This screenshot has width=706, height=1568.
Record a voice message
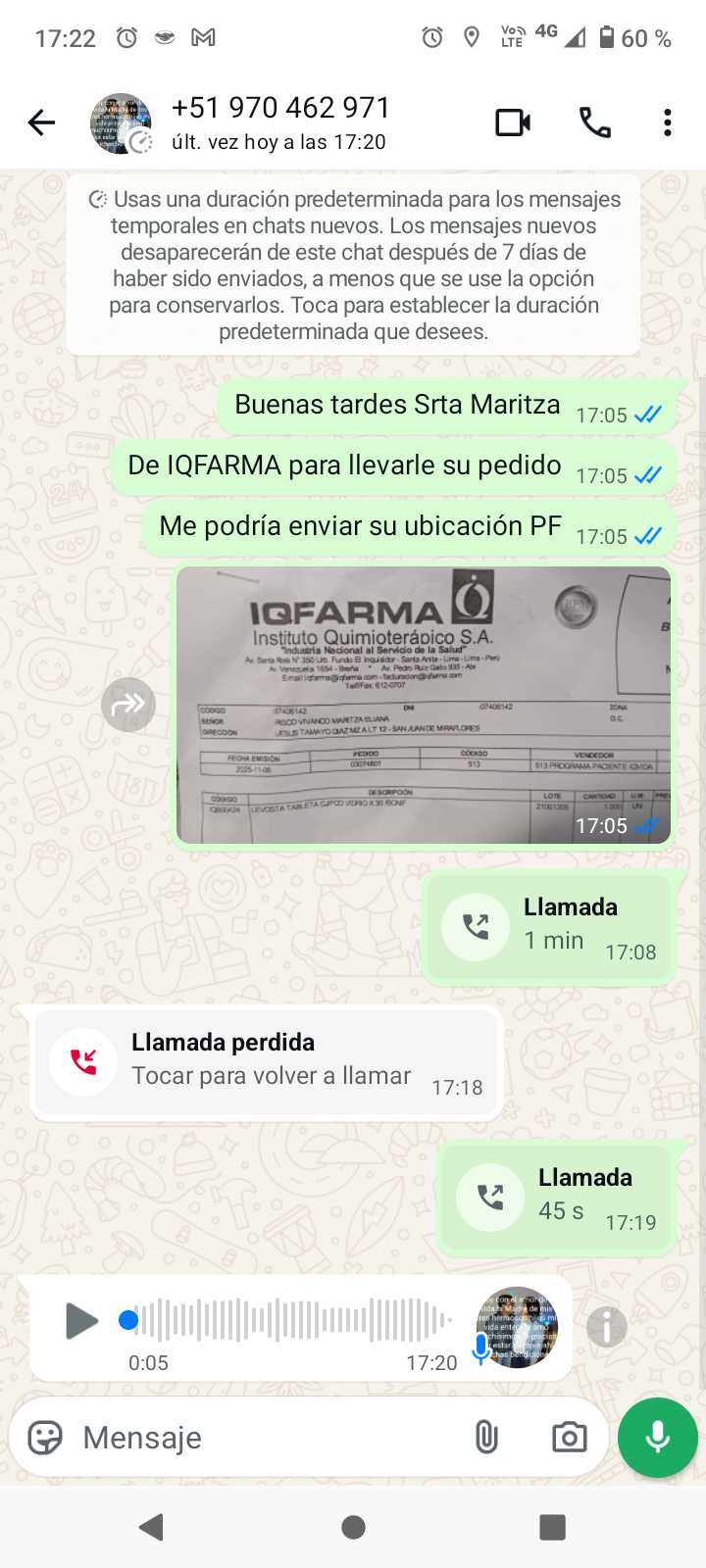click(x=658, y=1438)
